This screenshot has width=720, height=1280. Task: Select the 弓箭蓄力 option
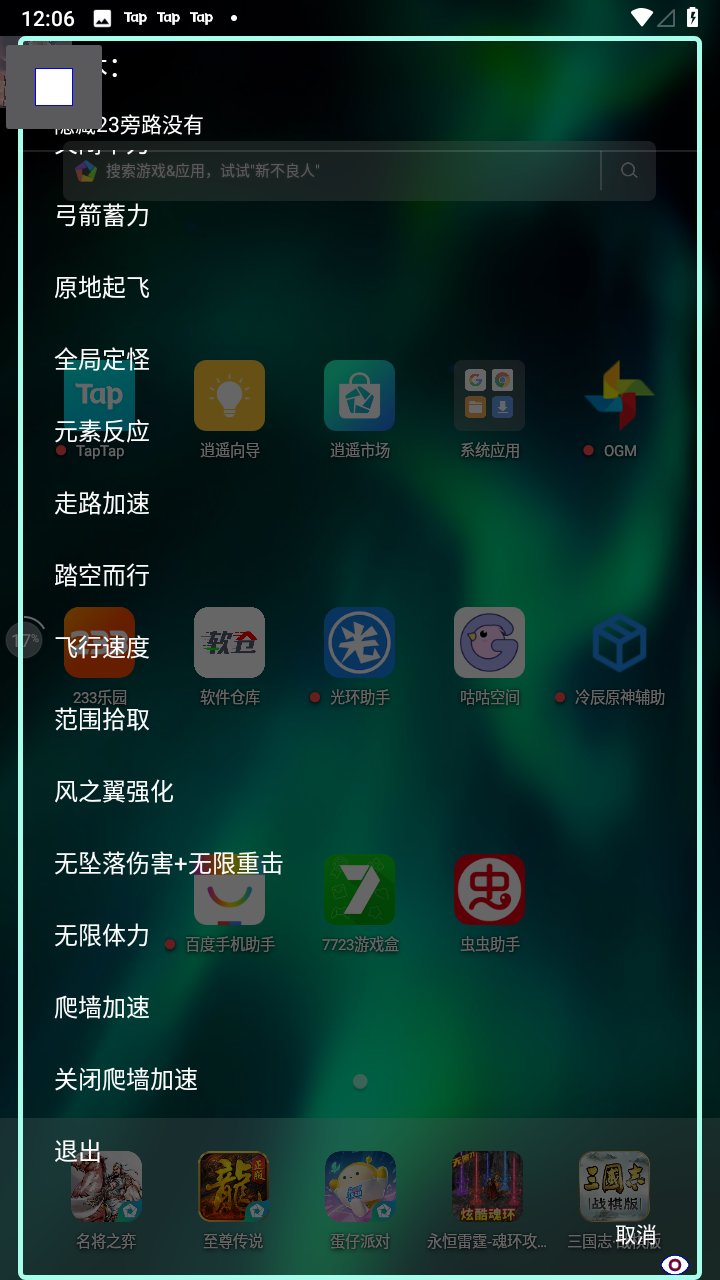[102, 215]
